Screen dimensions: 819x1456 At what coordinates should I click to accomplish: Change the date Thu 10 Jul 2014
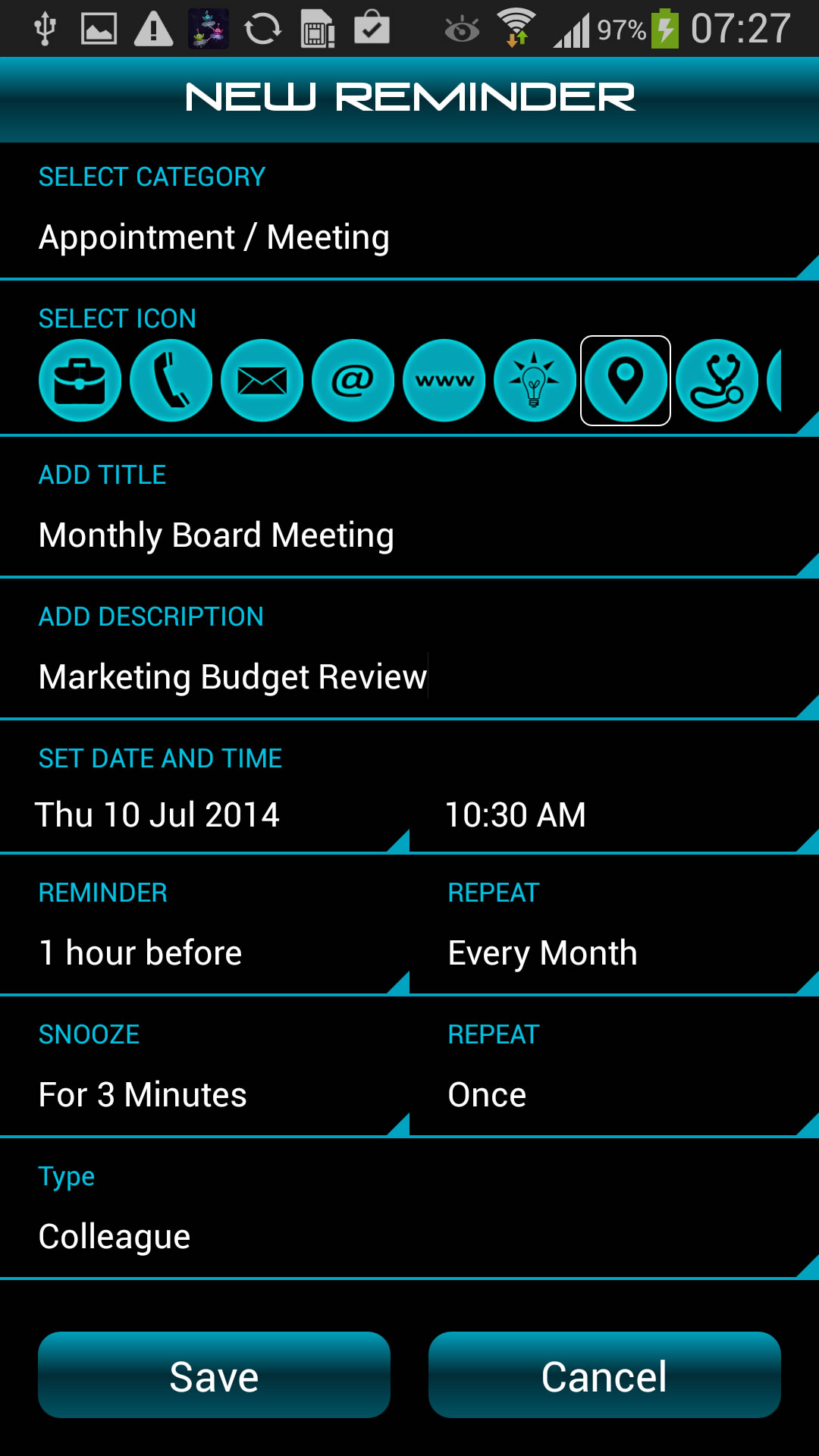205,816
